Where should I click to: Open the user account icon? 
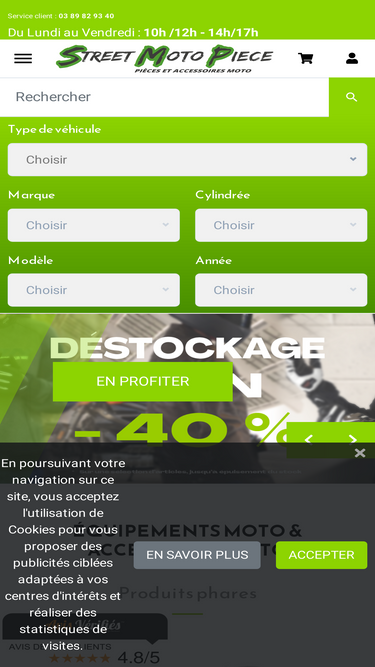pos(352,58)
